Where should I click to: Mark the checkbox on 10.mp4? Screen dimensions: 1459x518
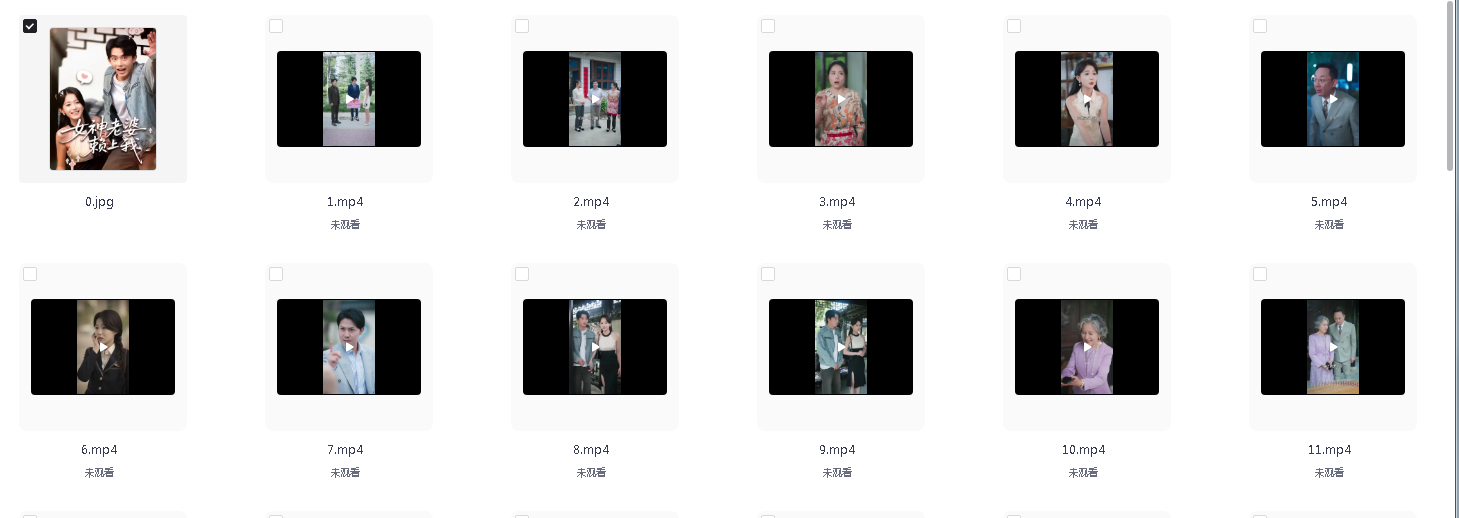point(1014,274)
